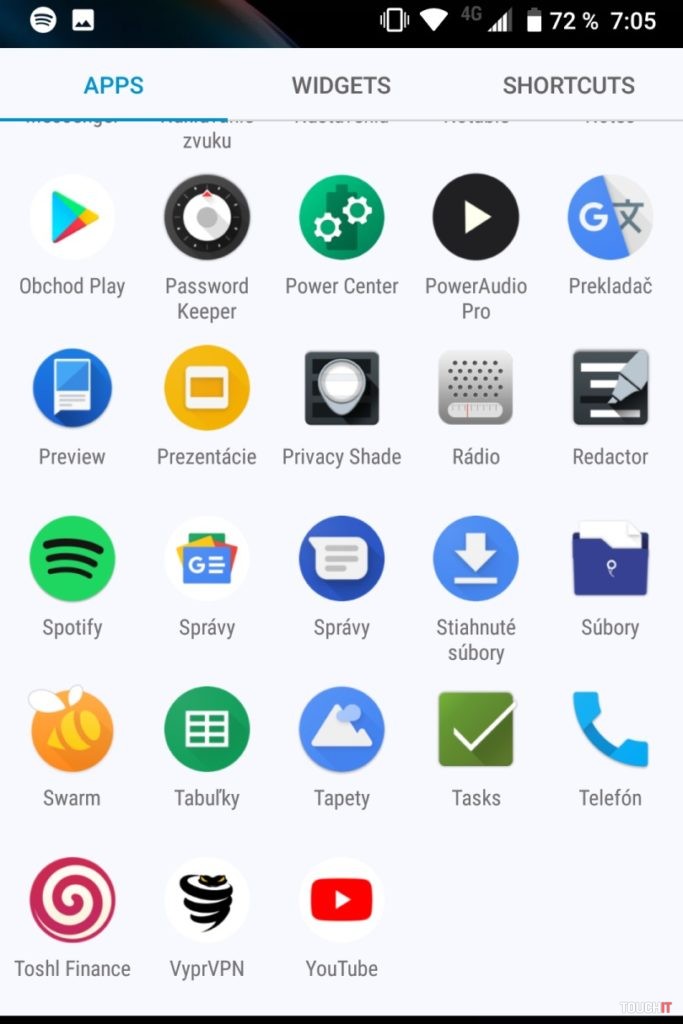The width and height of the screenshot is (683, 1024).
Task: Open VyprVPN
Action: click(x=207, y=900)
